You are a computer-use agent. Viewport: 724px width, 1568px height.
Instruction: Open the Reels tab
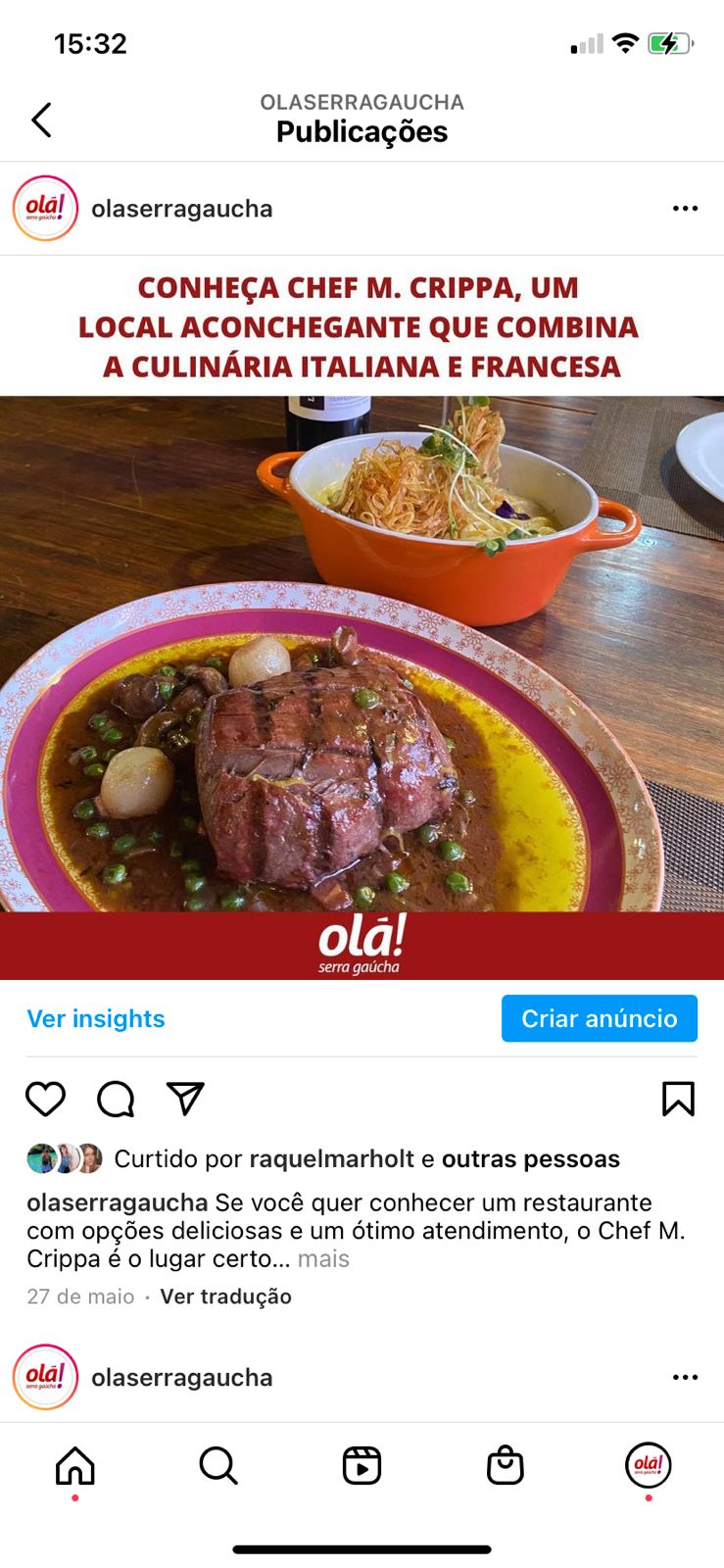362,1466
